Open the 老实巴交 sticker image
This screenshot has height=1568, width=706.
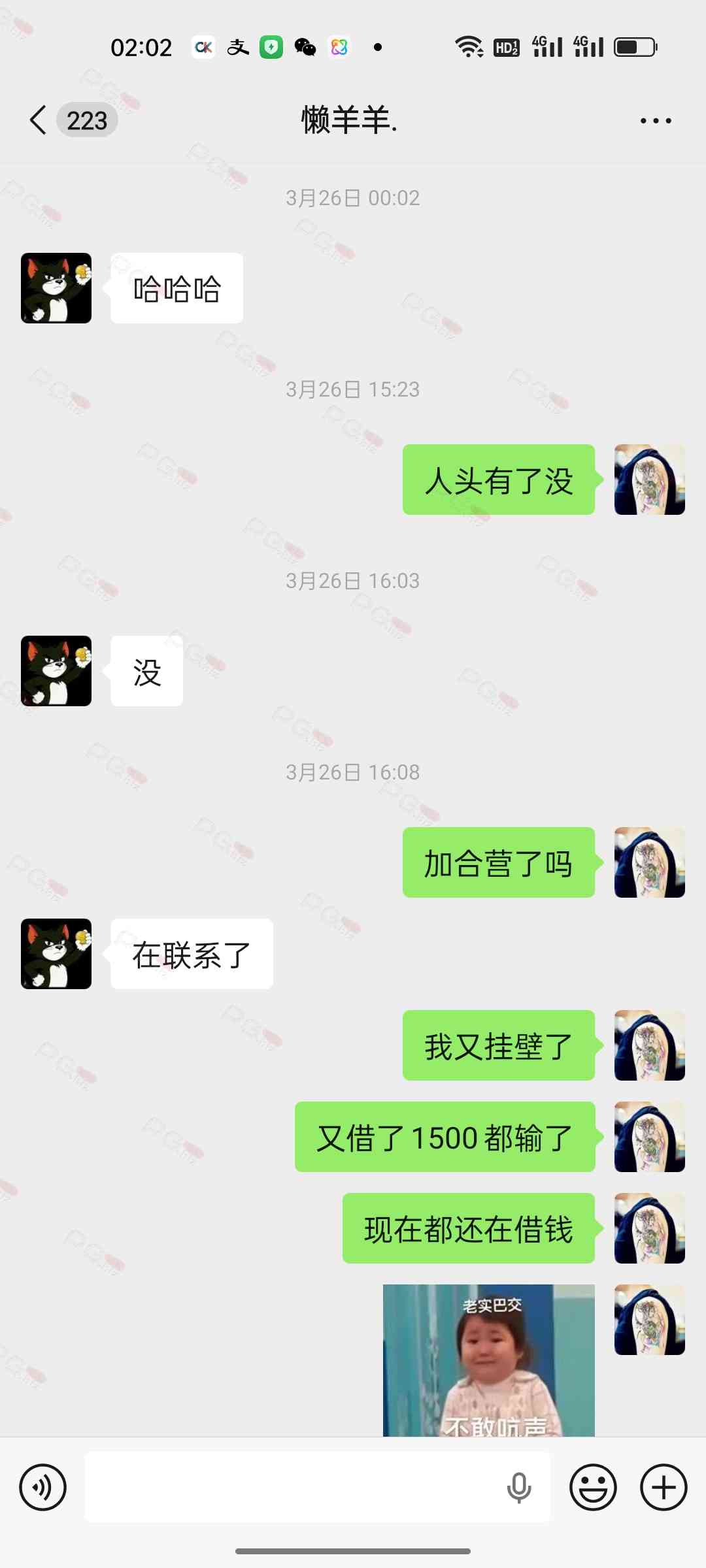pos(488,1360)
